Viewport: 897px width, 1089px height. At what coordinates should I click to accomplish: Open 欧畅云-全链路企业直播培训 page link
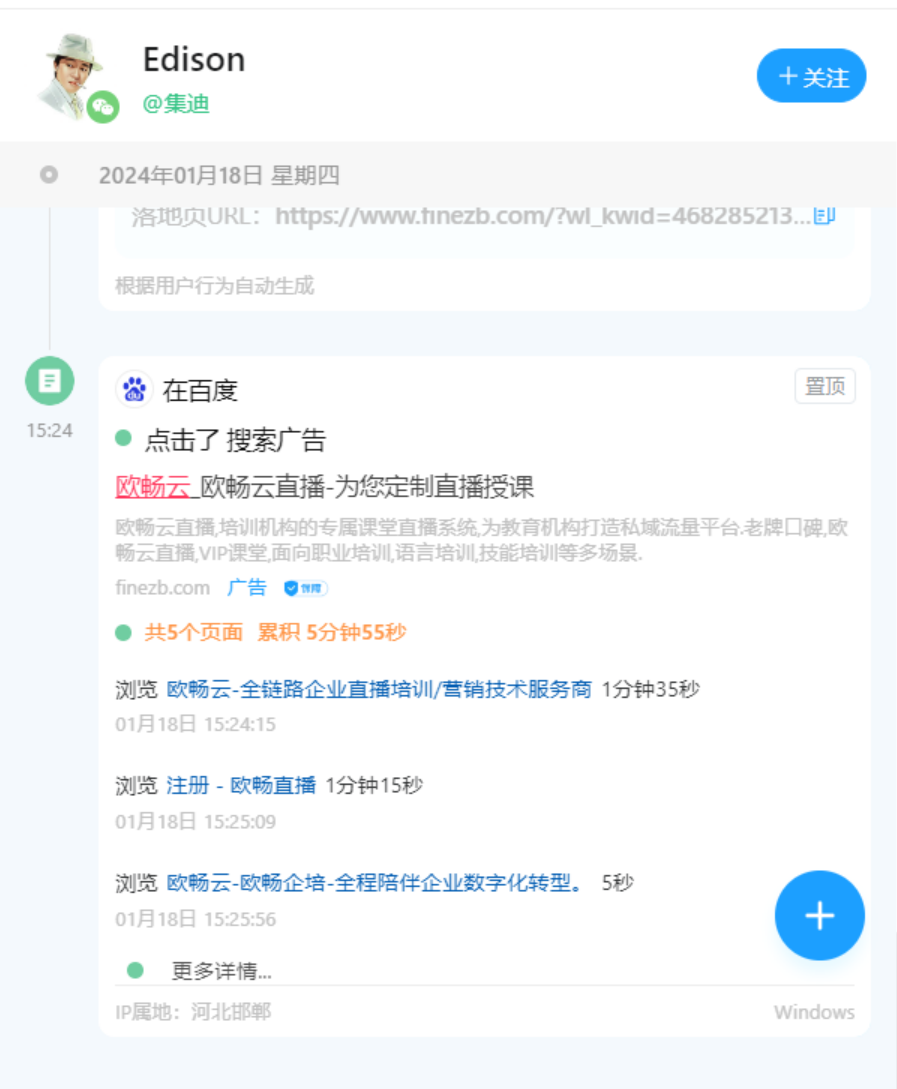click(x=379, y=689)
